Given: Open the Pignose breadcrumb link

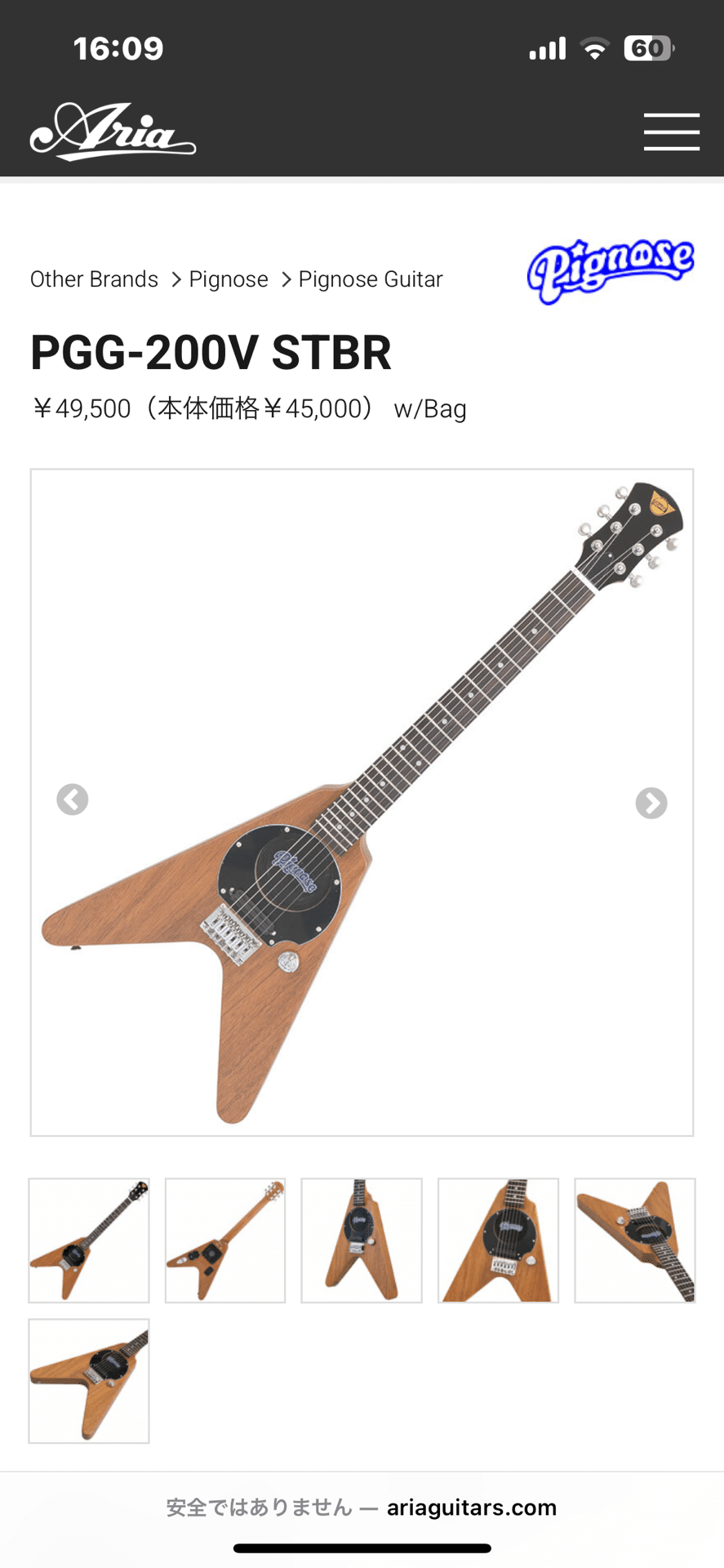Looking at the screenshot, I should click(x=229, y=279).
